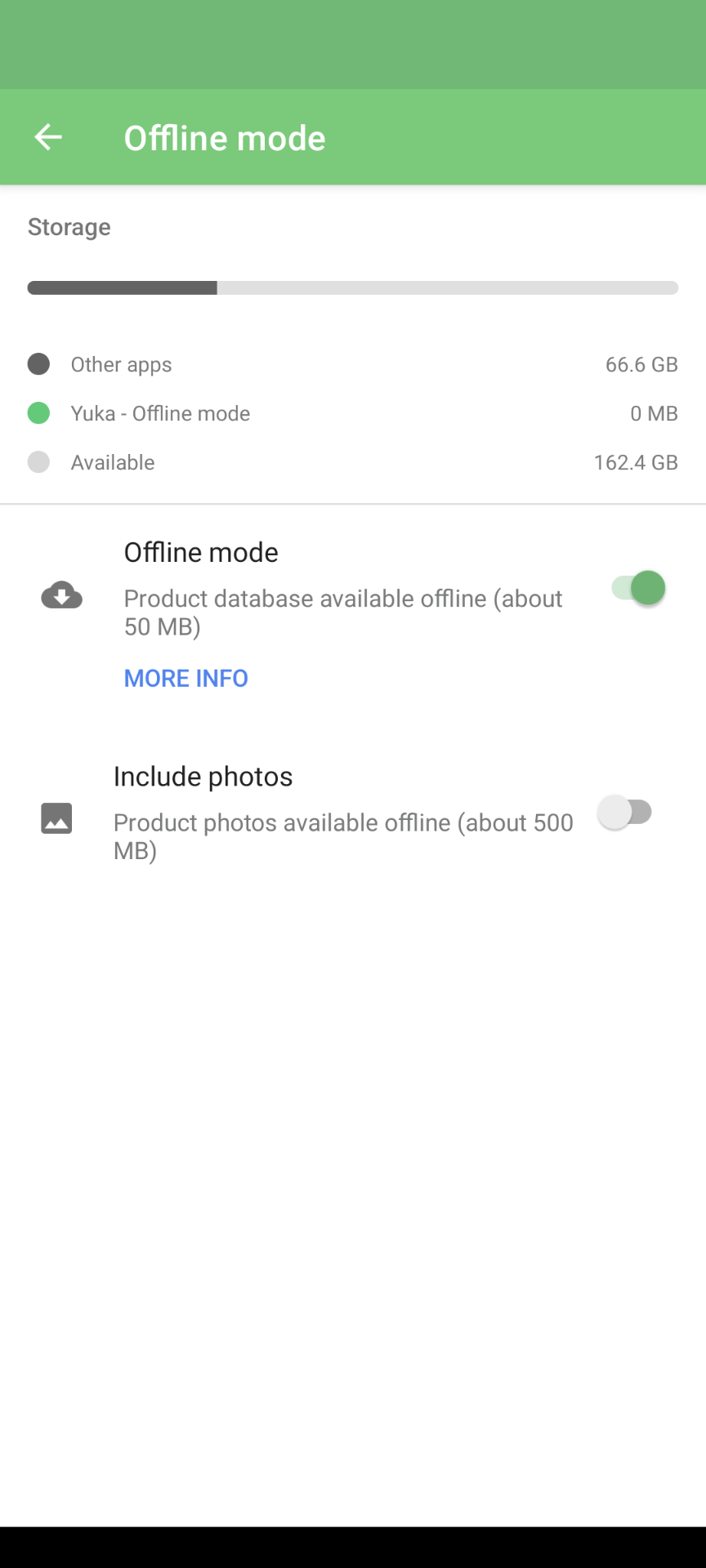Select the Yuka - Offline mode storage row
This screenshot has height=1568, width=706.
pyautogui.click(x=353, y=413)
